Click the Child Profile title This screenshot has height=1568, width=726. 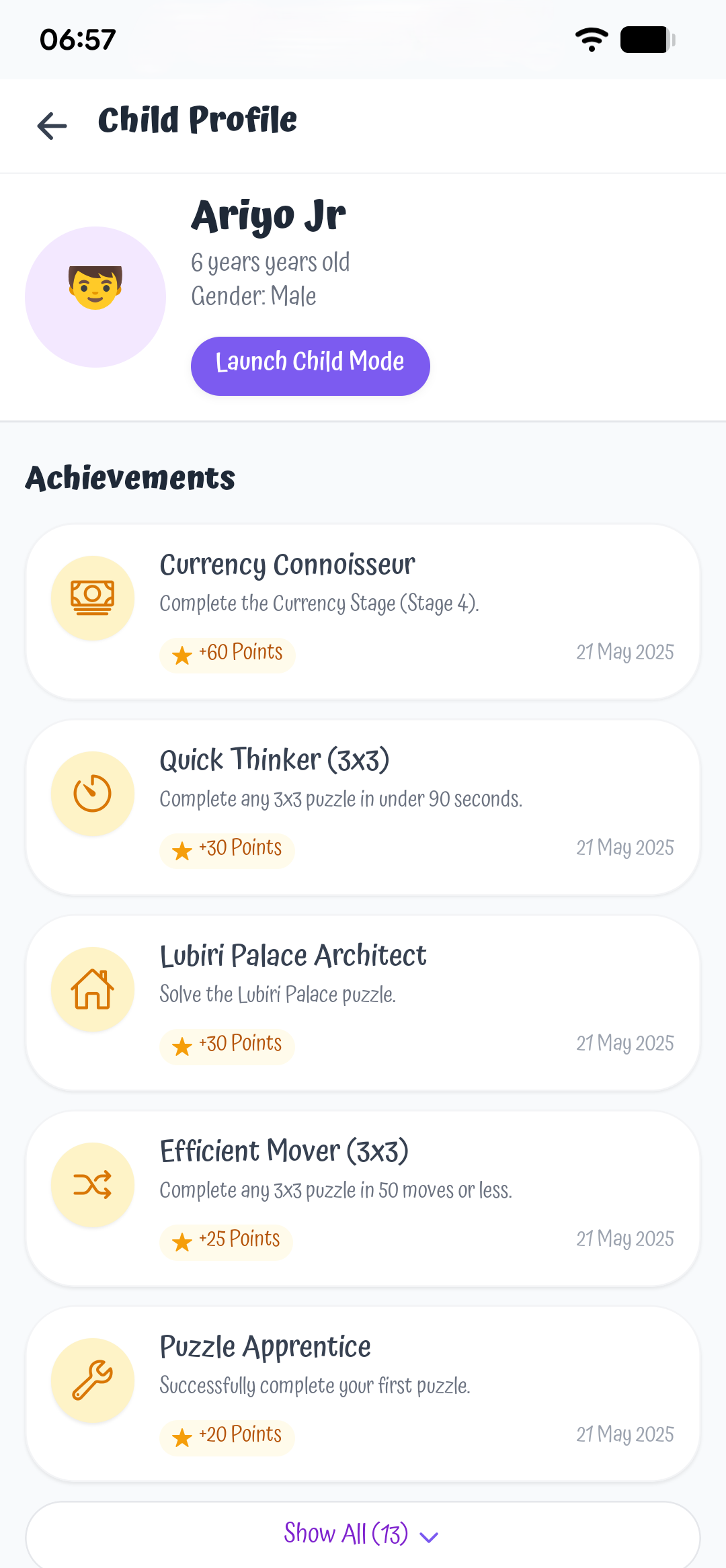click(197, 121)
